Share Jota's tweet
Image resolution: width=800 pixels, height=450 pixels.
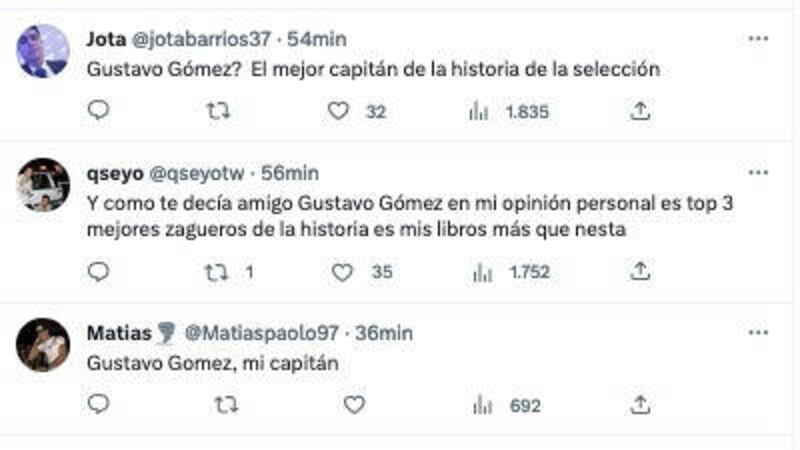641,111
